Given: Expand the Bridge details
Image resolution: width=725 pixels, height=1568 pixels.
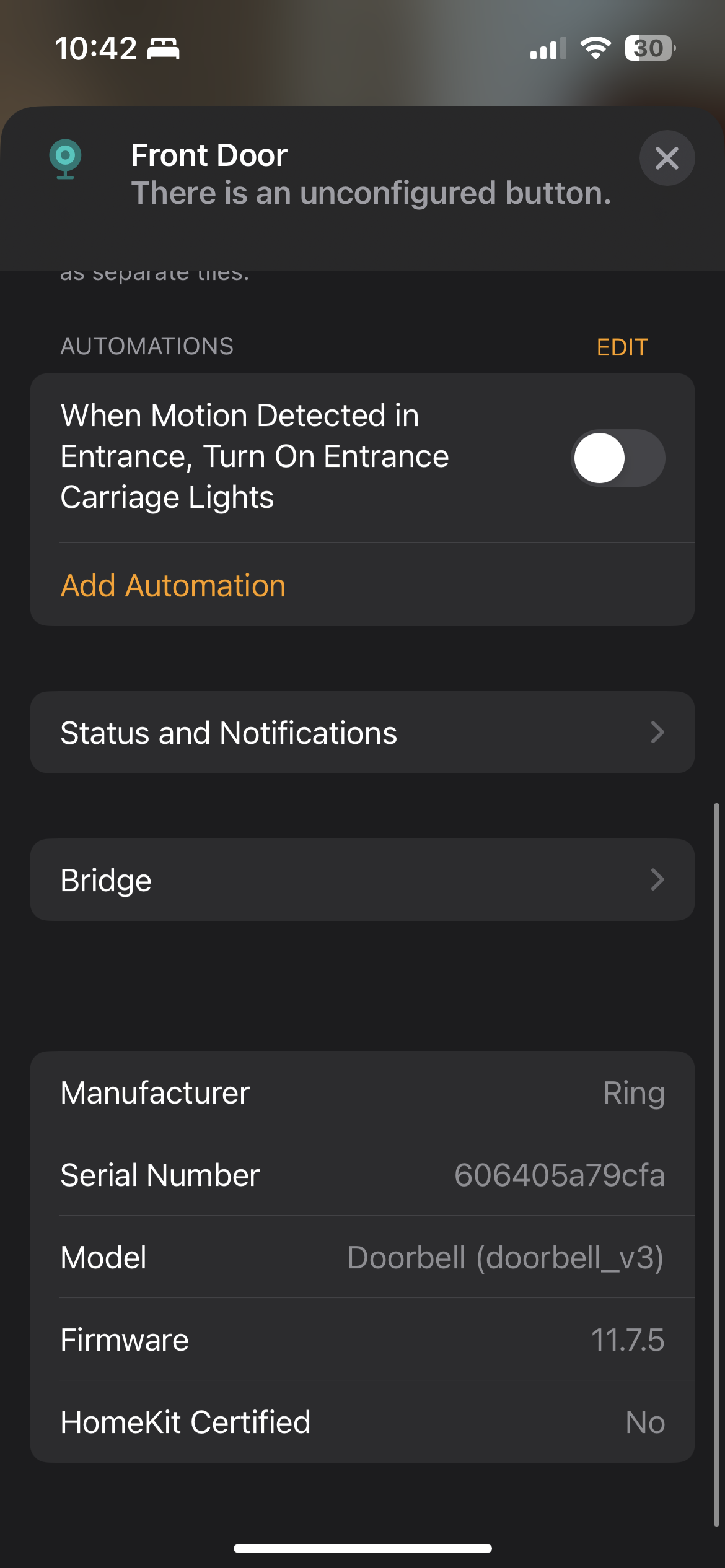Looking at the screenshot, I should 362,879.
